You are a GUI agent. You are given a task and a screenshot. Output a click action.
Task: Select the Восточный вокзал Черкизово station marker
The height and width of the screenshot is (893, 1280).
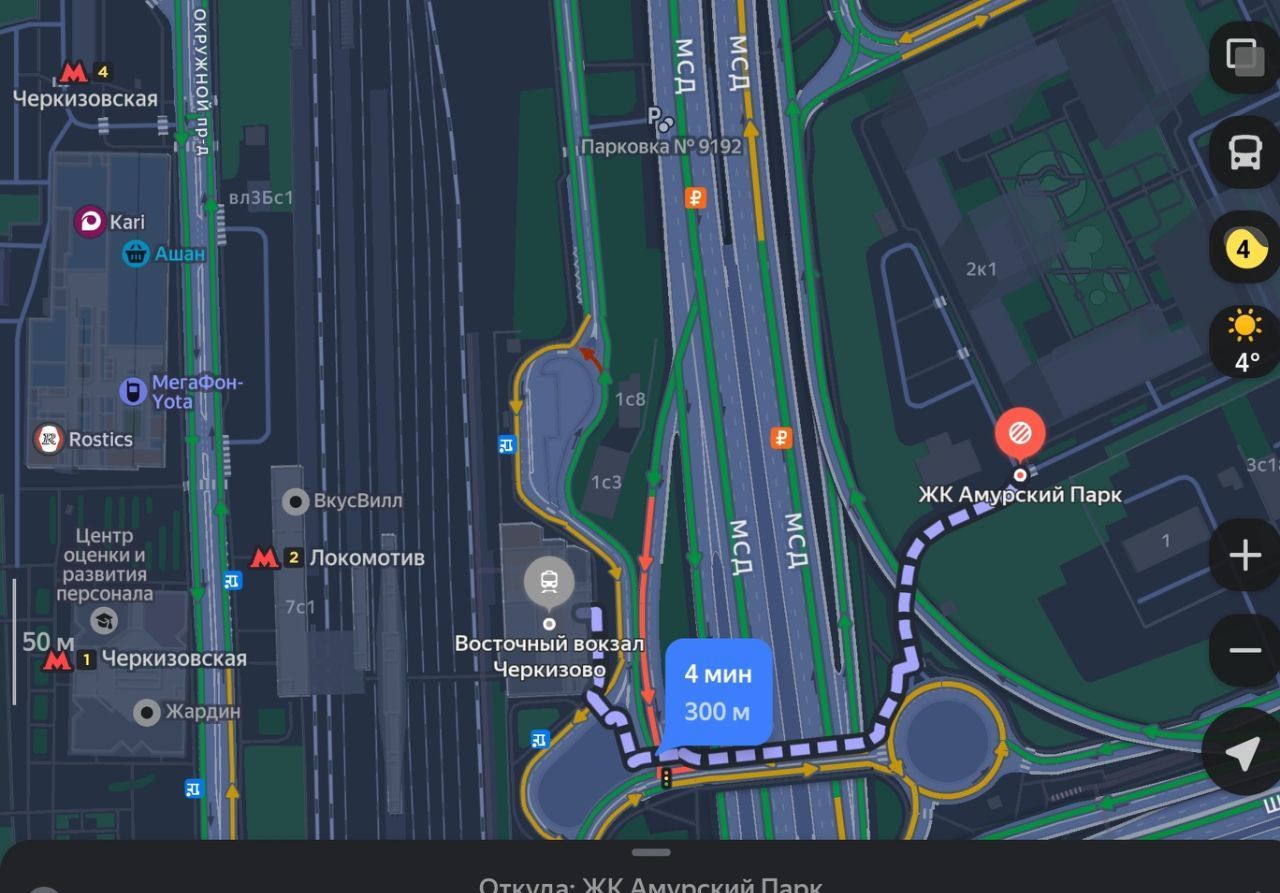(549, 582)
